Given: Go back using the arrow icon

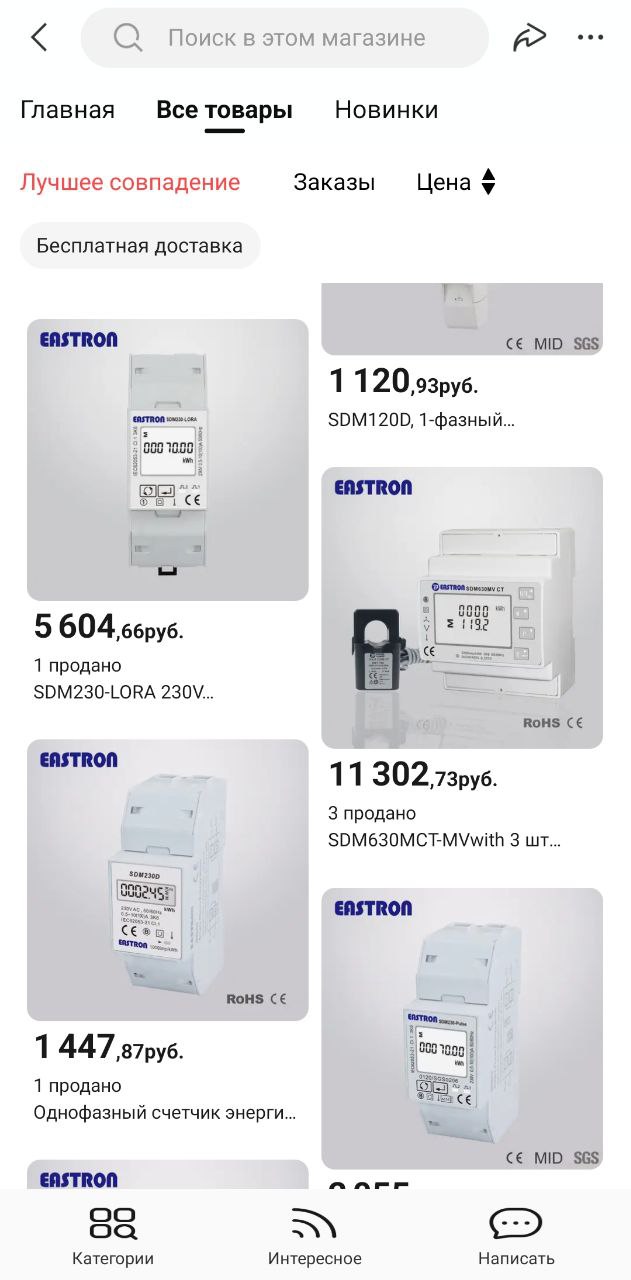Looking at the screenshot, I should [x=39, y=38].
